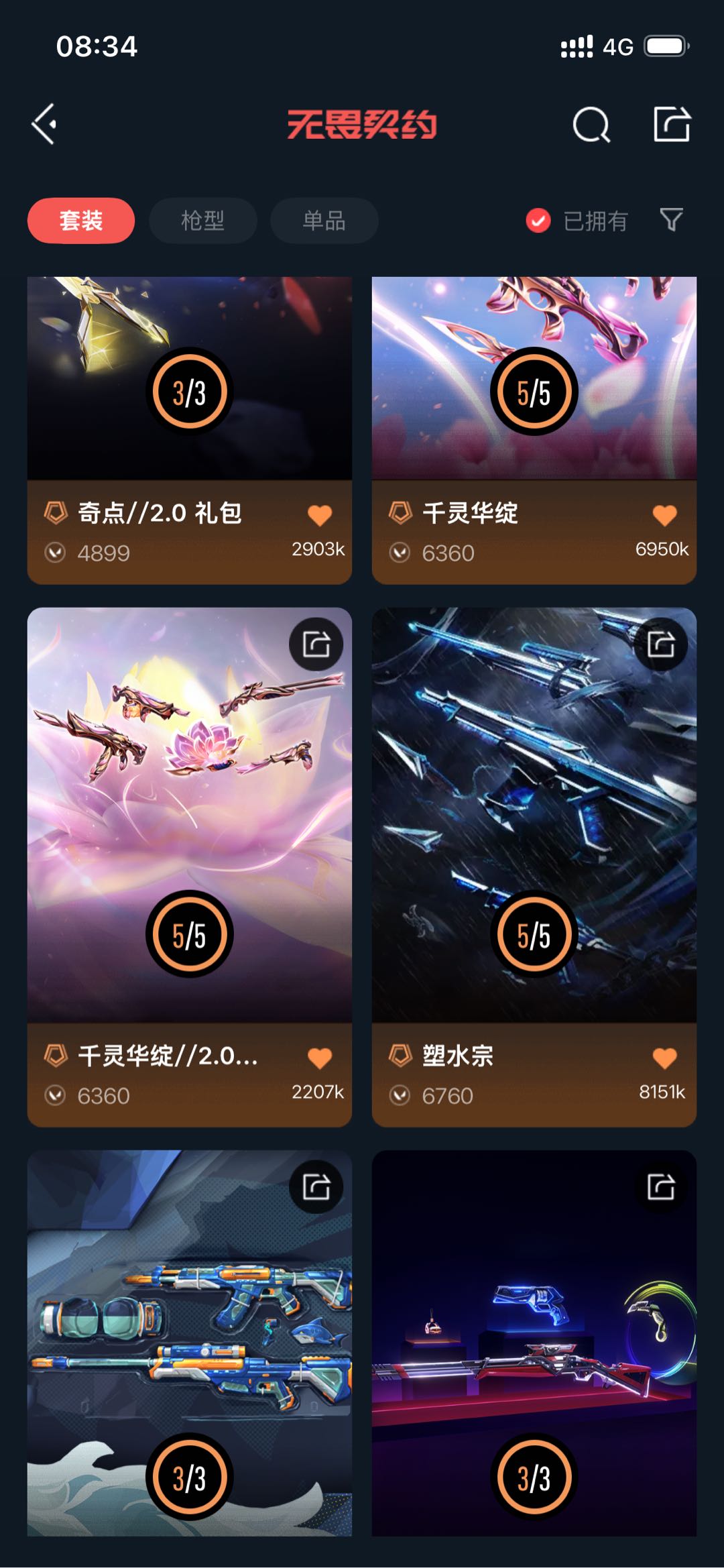Open the 奇点//2.0 礼包 bundle card
724x1568 pixels.
pyautogui.click(x=190, y=430)
